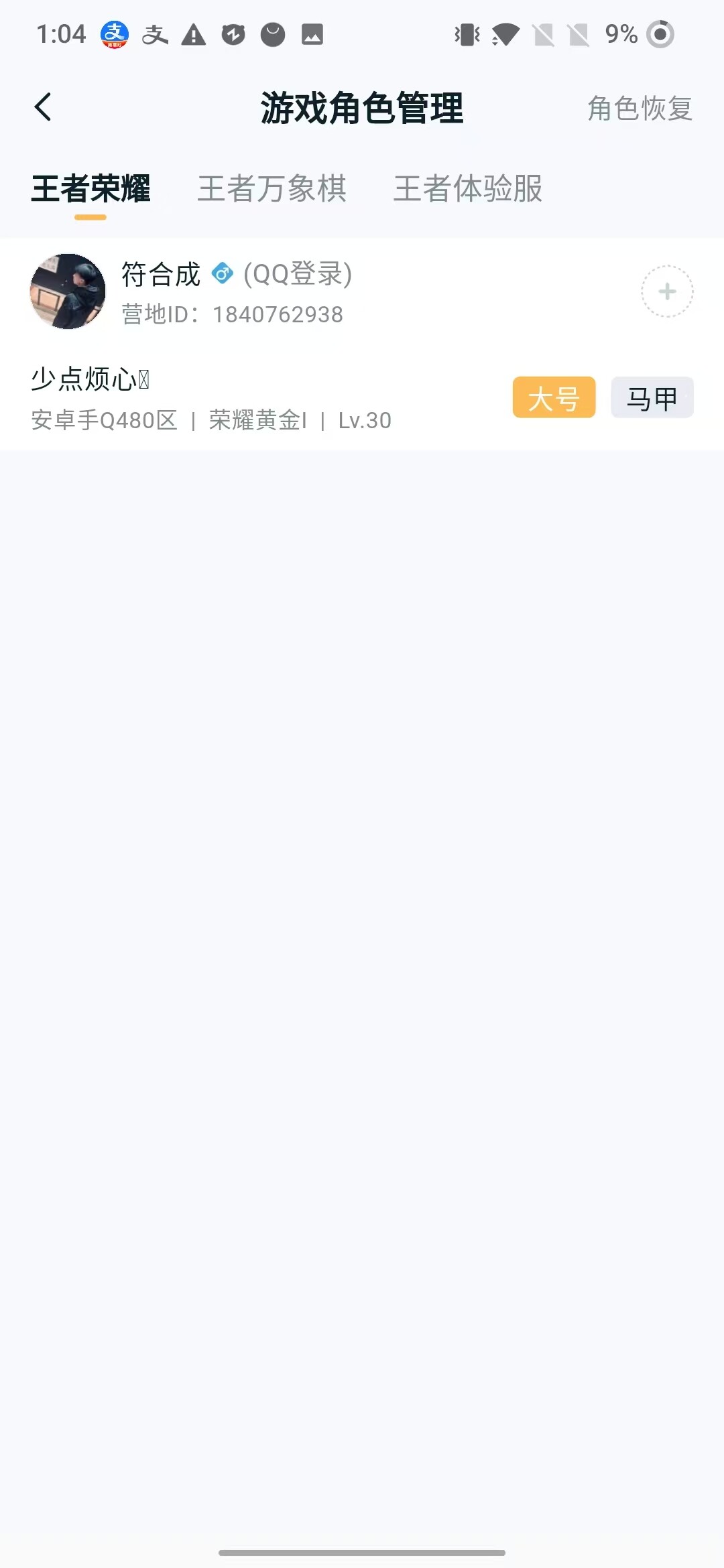This screenshot has width=724, height=1568.
Task: Open the profile avatar of 符合成
Action: (x=67, y=291)
